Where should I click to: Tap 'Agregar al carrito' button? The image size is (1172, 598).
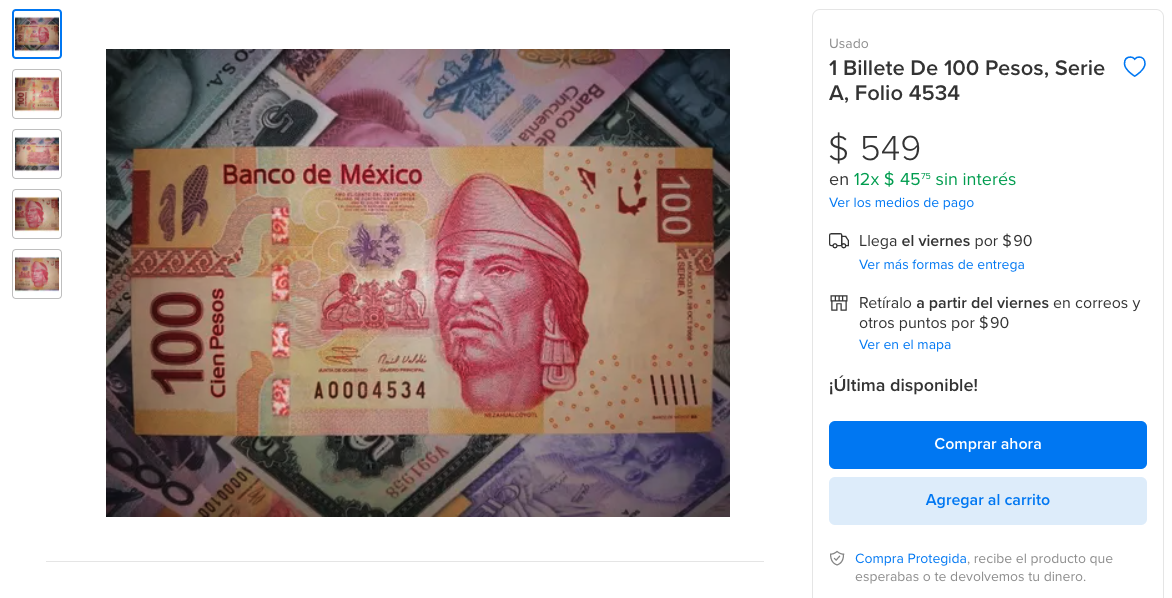[987, 500]
